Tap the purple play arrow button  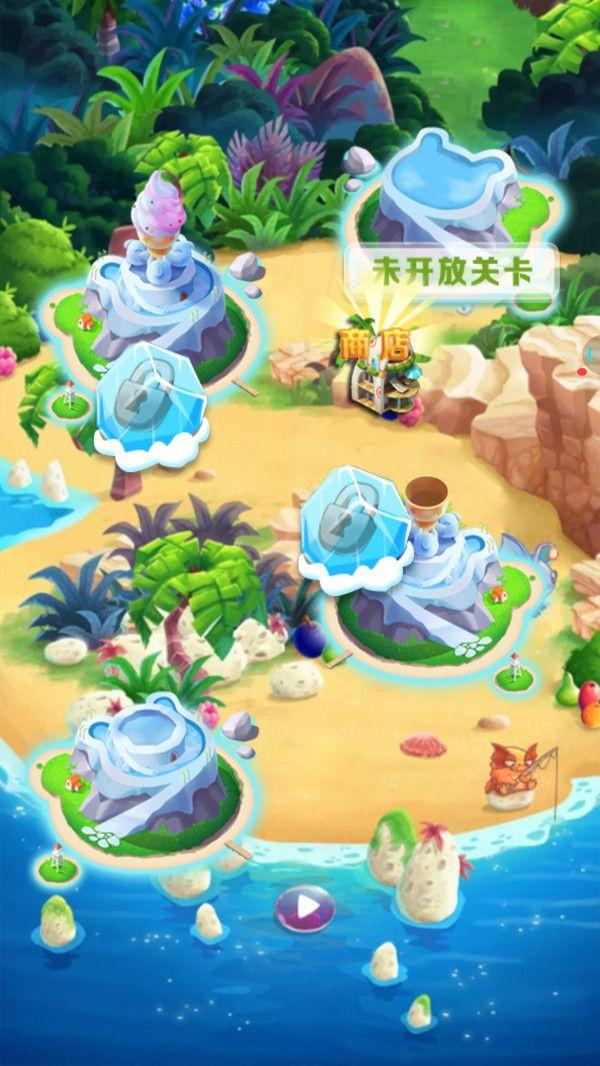(305, 909)
